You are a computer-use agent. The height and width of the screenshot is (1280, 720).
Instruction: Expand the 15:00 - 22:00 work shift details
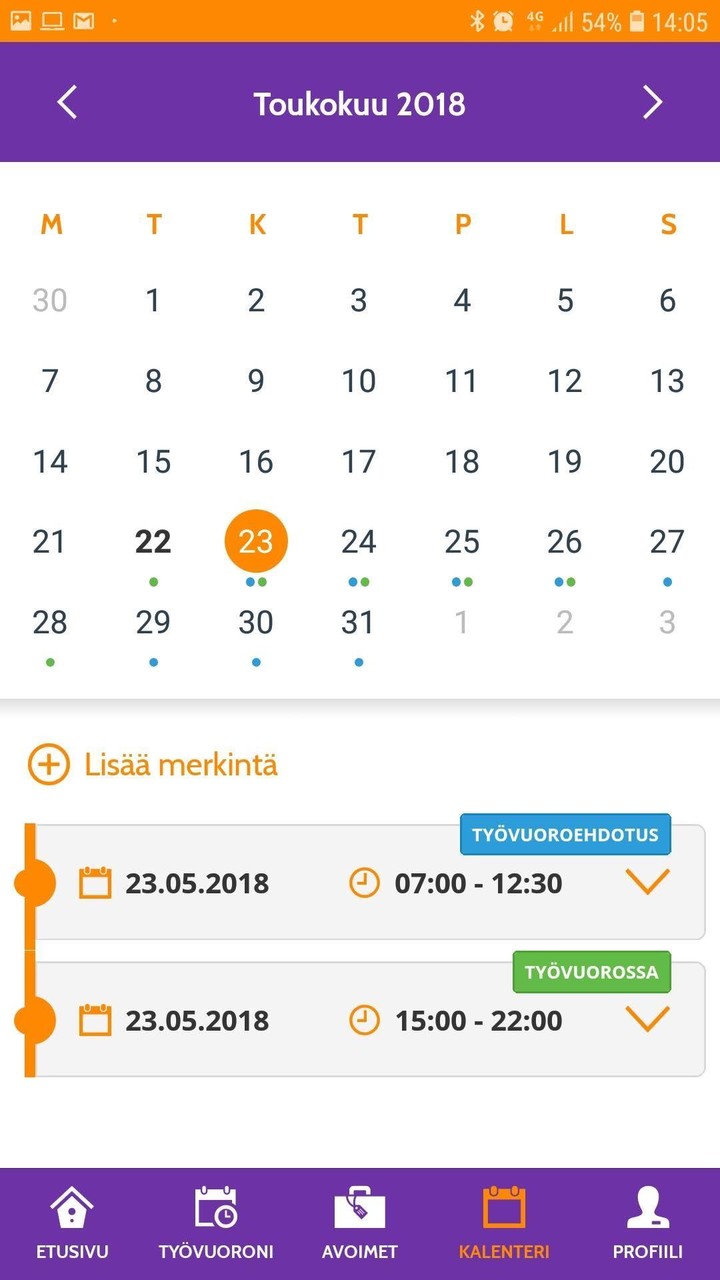tap(648, 1020)
